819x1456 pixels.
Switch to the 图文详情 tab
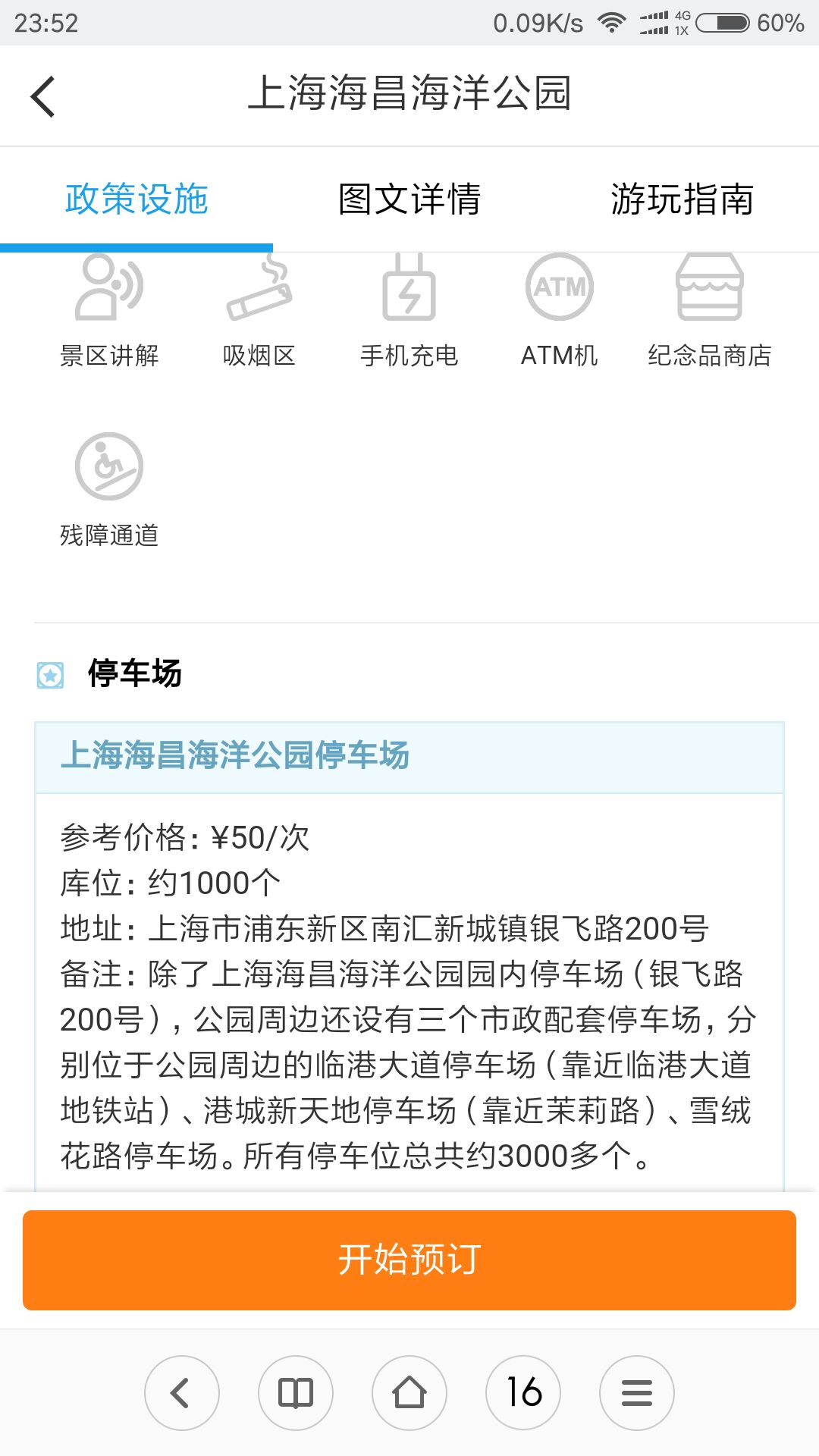pyautogui.click(x=409, y=199)
